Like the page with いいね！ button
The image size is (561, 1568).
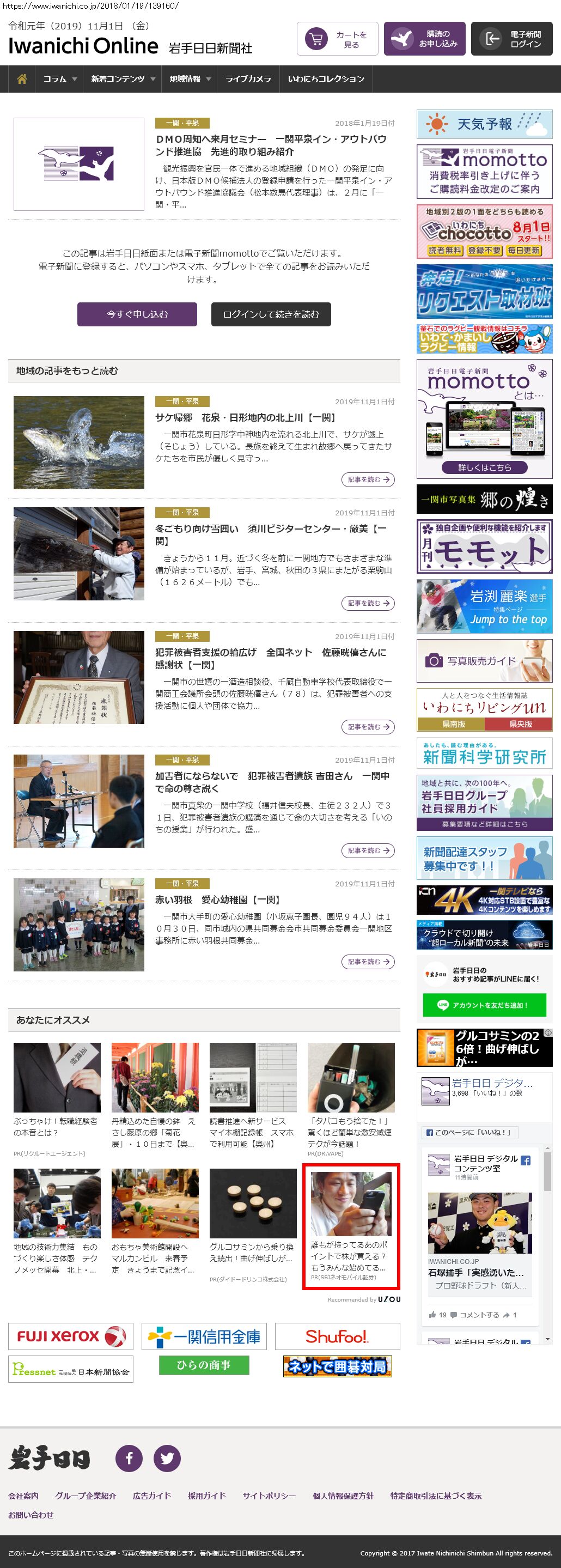click(x=469, y=1132)
